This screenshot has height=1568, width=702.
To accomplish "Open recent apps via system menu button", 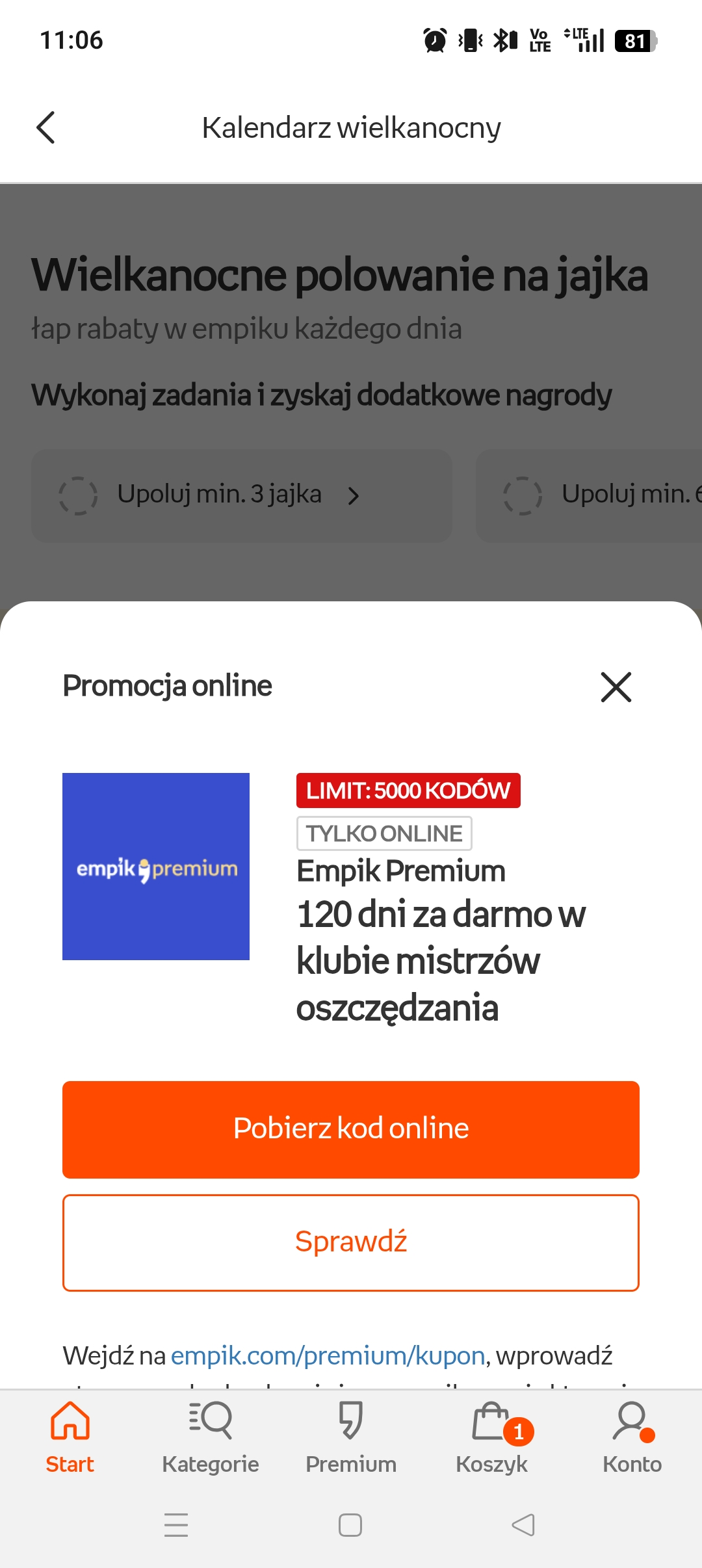I will point(176,1525).
